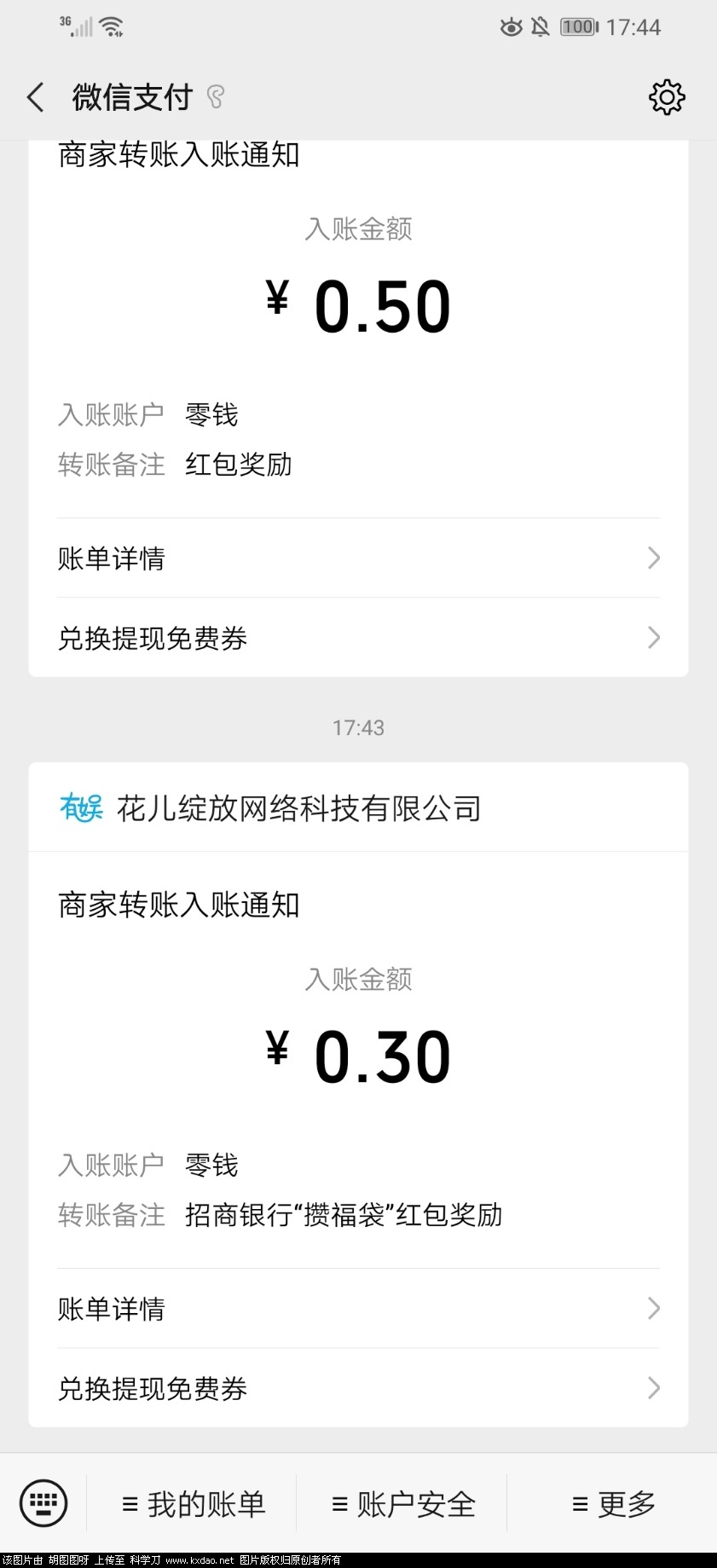This screenshot has height=1568, width=717.
Task: Tap the 红包奖励 transfer remark text
Action: click(239, 466)
